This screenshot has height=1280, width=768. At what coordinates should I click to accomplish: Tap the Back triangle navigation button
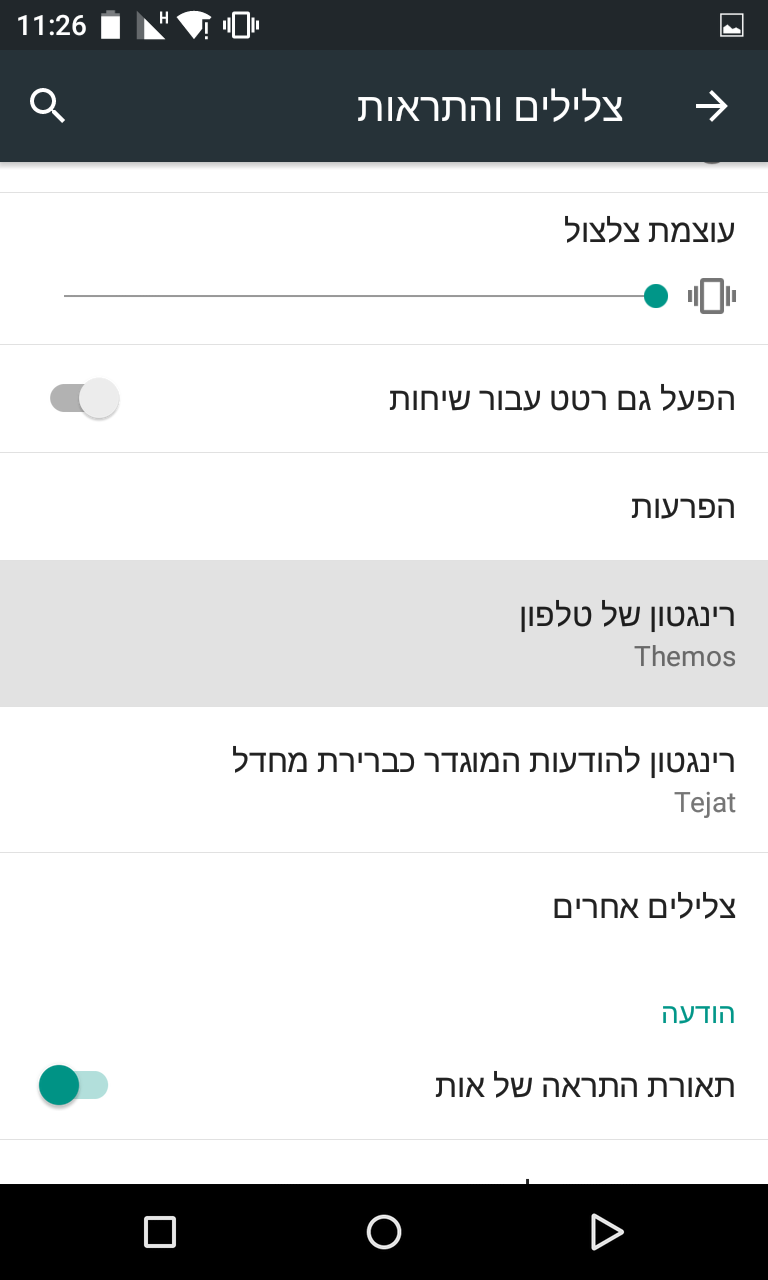pyautogui.click(x=607, y=1232)
